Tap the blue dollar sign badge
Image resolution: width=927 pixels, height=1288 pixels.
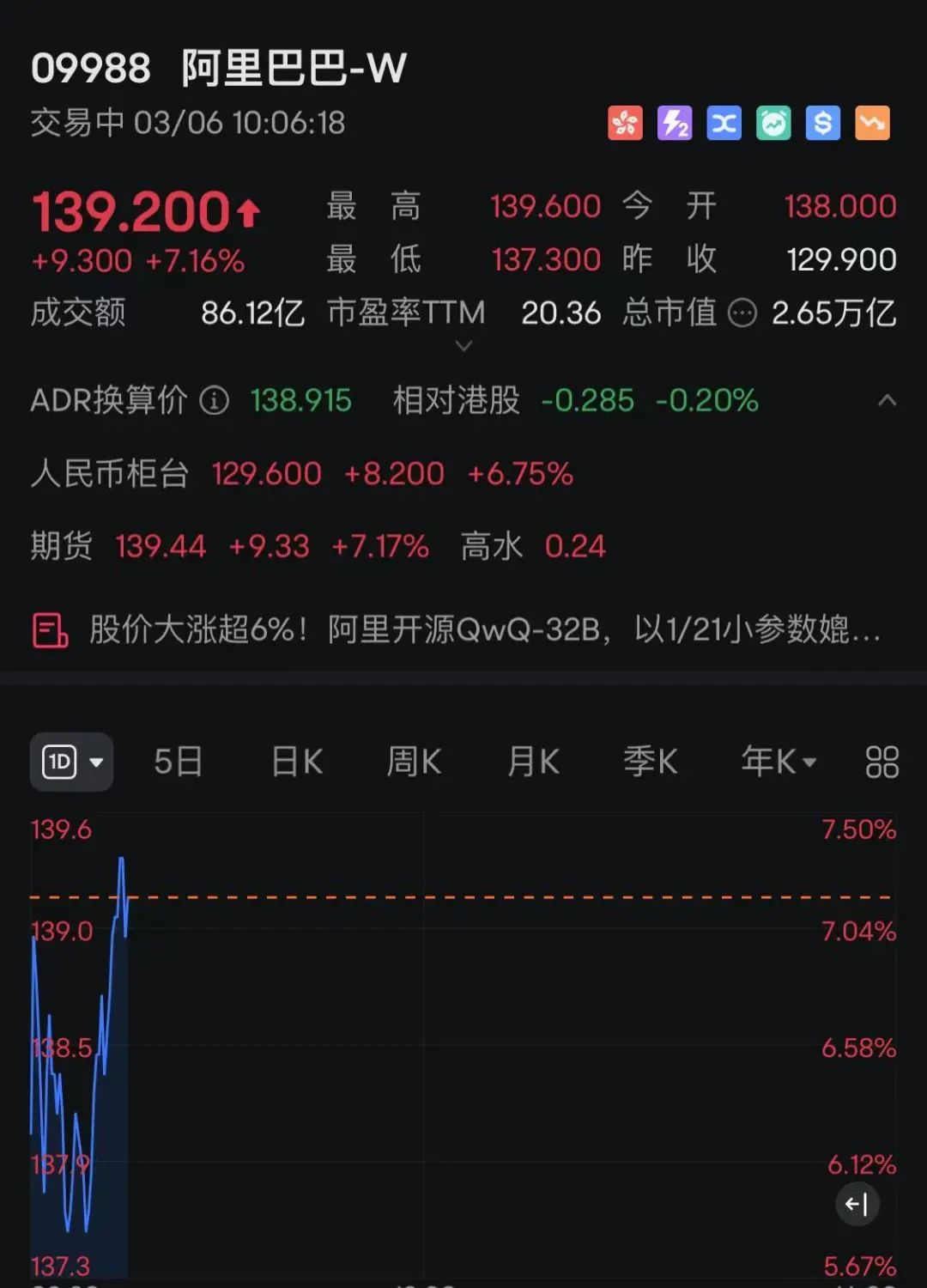tap(823, 123)
